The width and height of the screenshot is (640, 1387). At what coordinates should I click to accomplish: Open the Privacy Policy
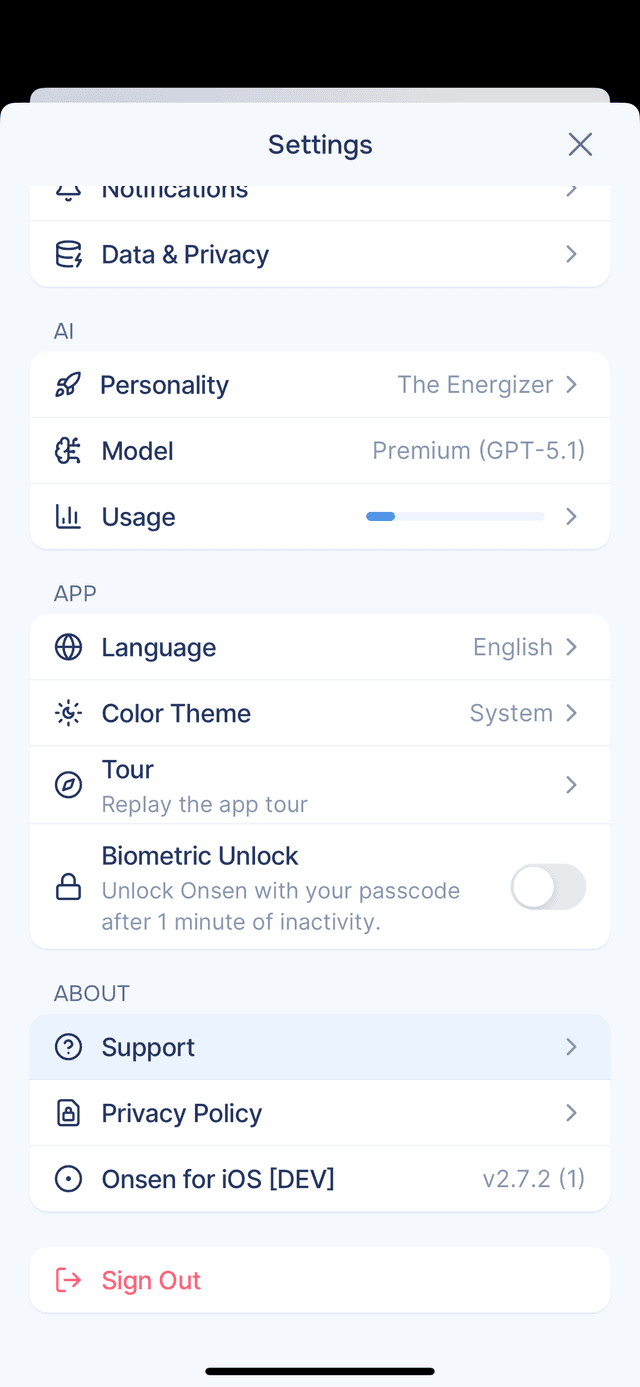320,1113
